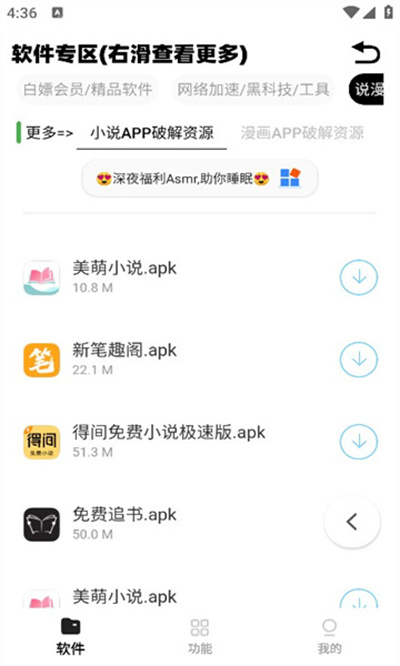This screenshot has width=400, height=666.
Task: Tap the floating left-chevron button
Action: [352, 522]
